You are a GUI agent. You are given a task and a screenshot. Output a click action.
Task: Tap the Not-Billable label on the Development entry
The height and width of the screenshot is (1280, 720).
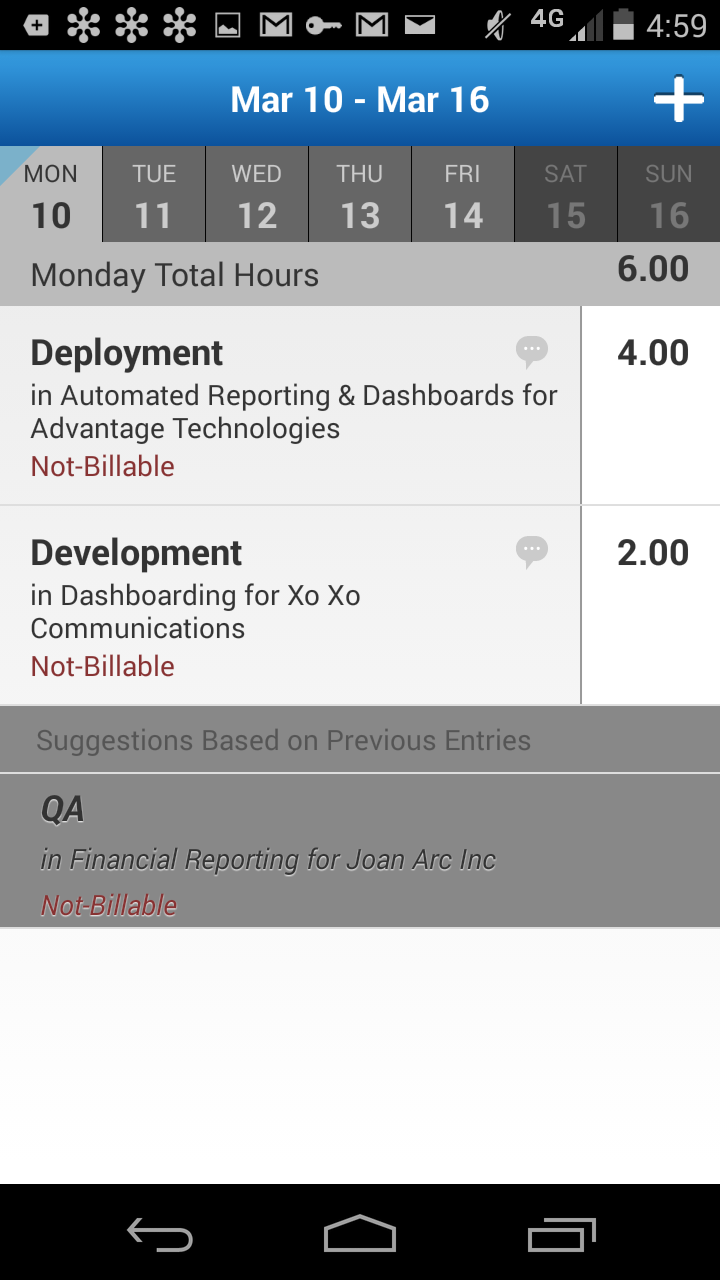coord(101,666)
